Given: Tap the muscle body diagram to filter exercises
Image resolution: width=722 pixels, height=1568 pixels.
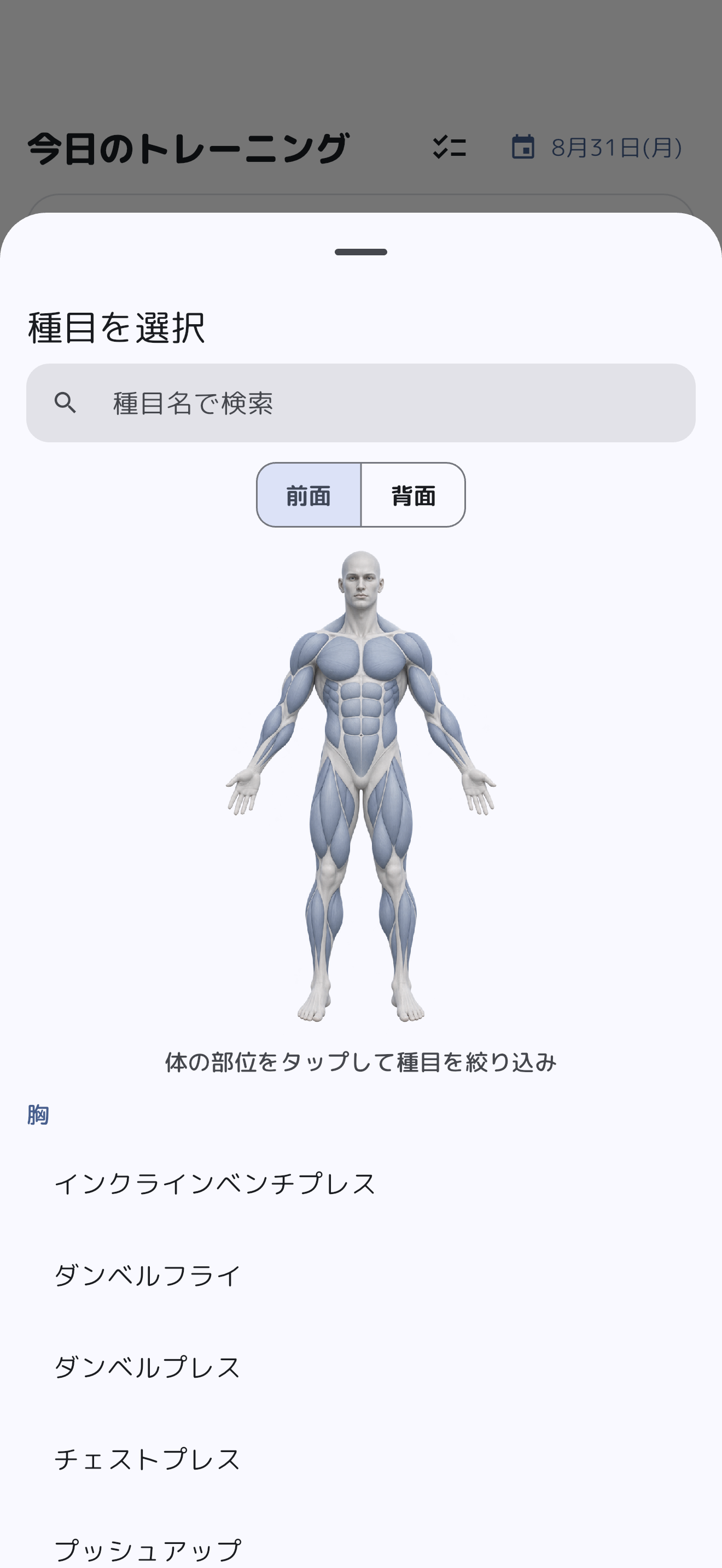Looking at the screenshot, I should 361,786.
